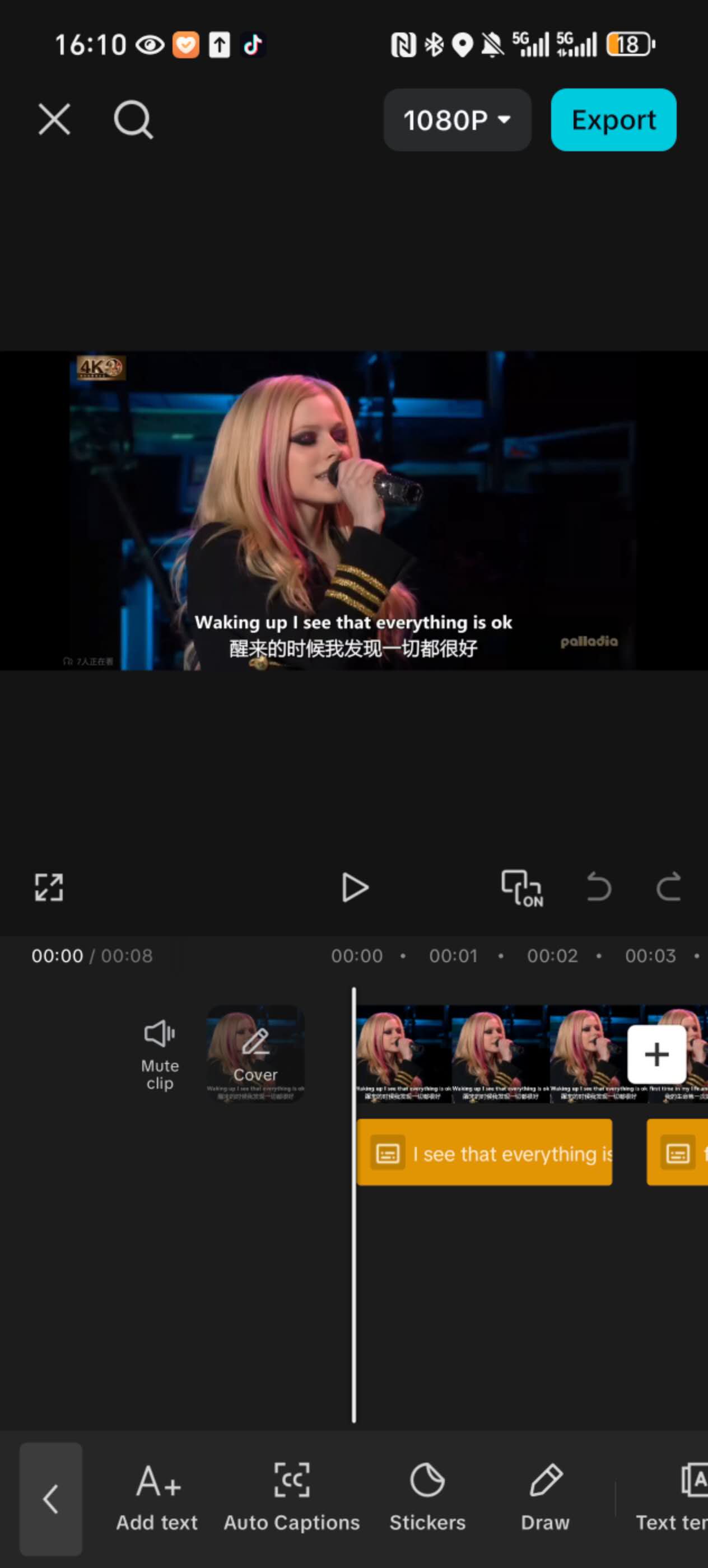
Task: Redo the last action
Action: tap(668, 887)
